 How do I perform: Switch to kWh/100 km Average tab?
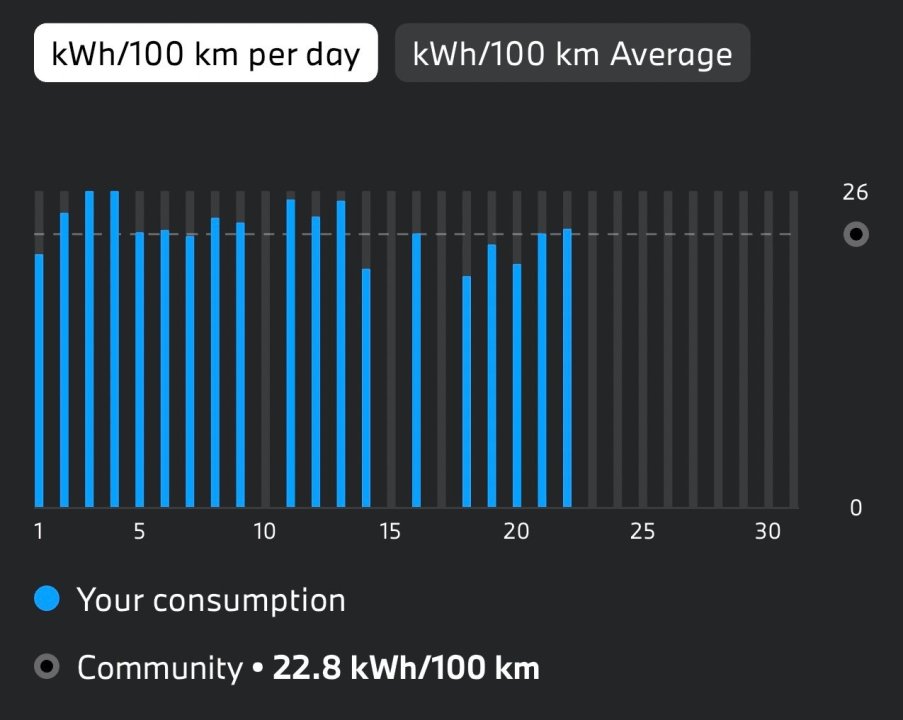pyautogui.click(x=572, y=53)
